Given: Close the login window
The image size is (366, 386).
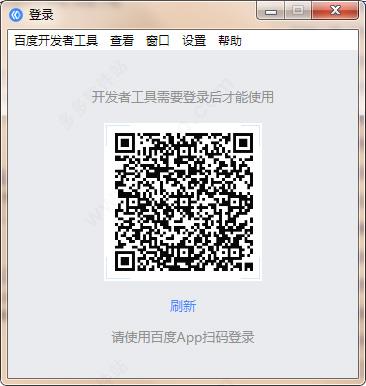Looking at the screenshot, I should click(x=335, y=11).
